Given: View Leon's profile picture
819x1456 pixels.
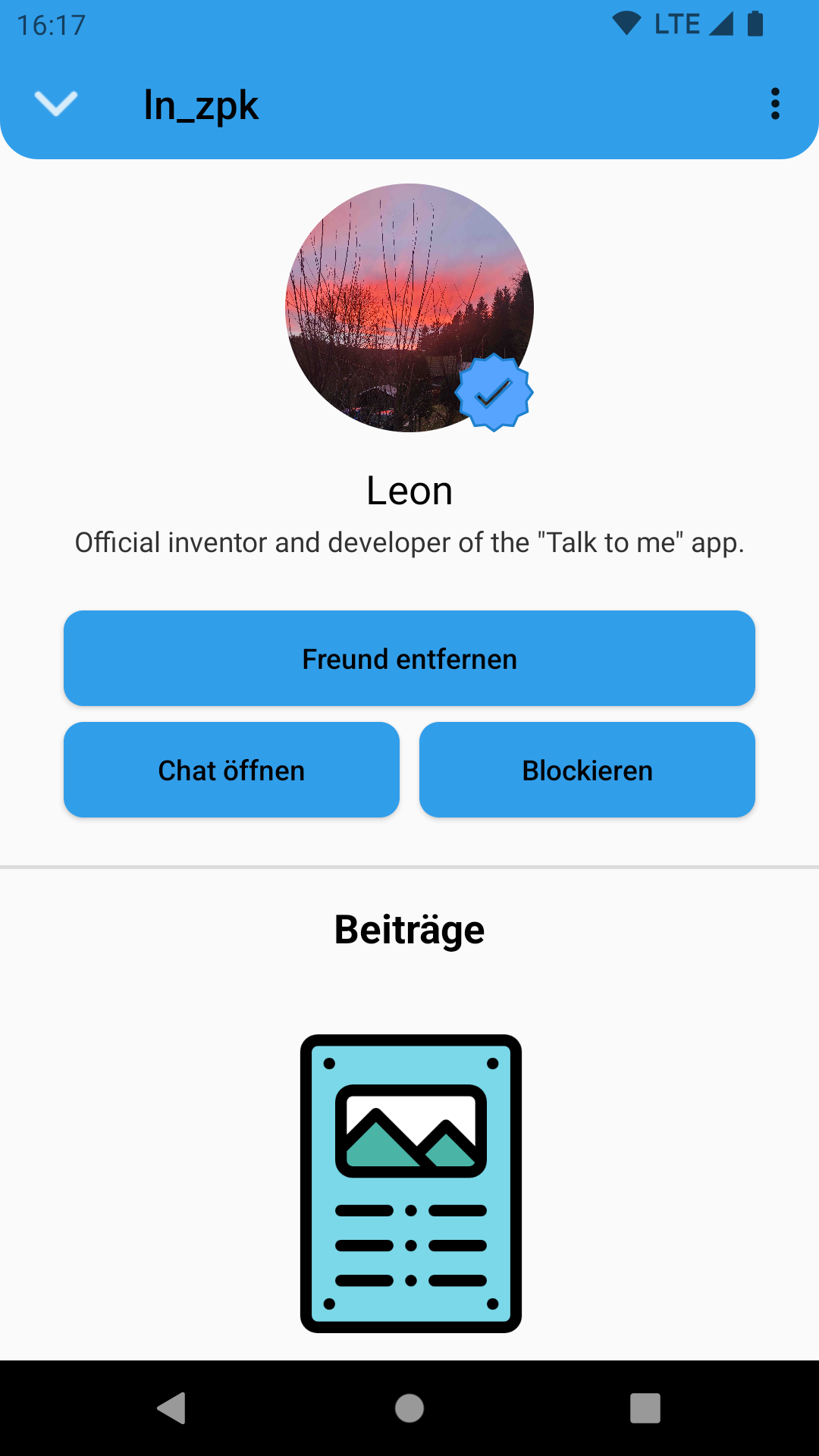Looking at the screenshot, I should [409, 308].
